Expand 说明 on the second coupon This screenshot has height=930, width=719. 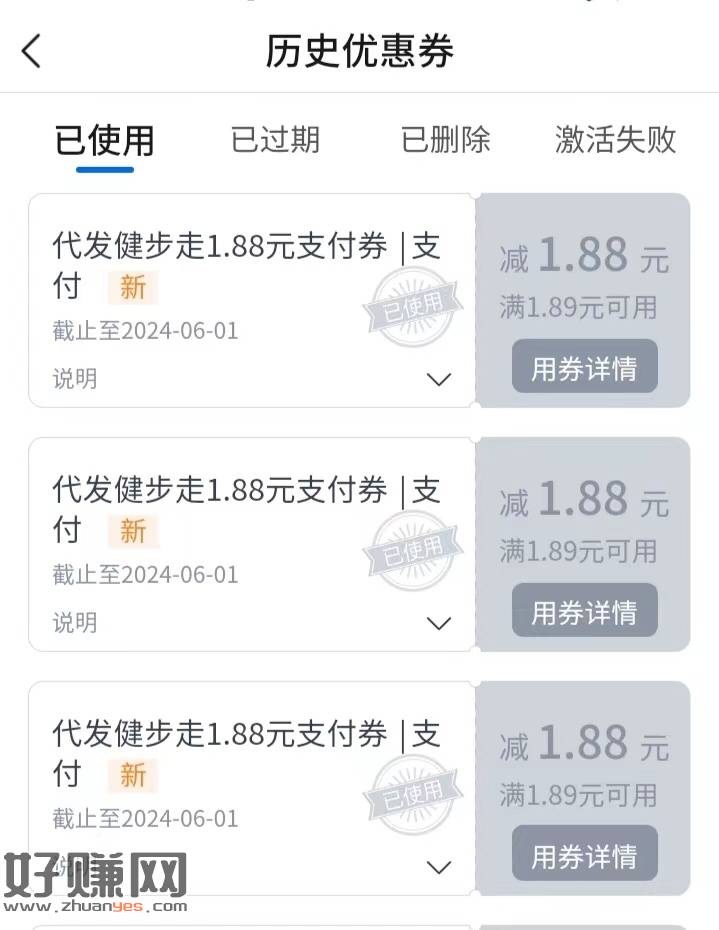click(x=438, y=623)
